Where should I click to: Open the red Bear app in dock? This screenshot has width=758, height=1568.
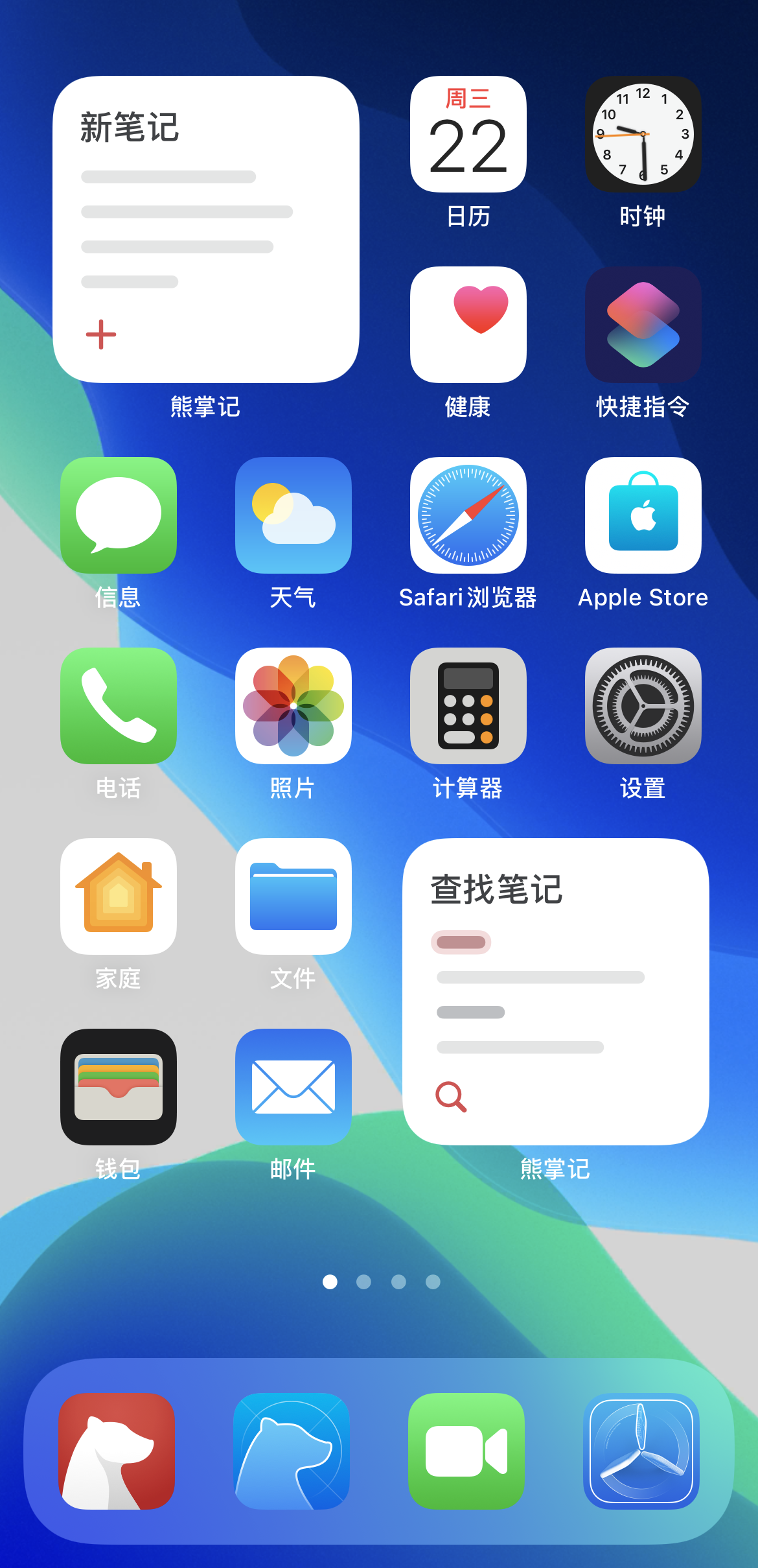117,1451
